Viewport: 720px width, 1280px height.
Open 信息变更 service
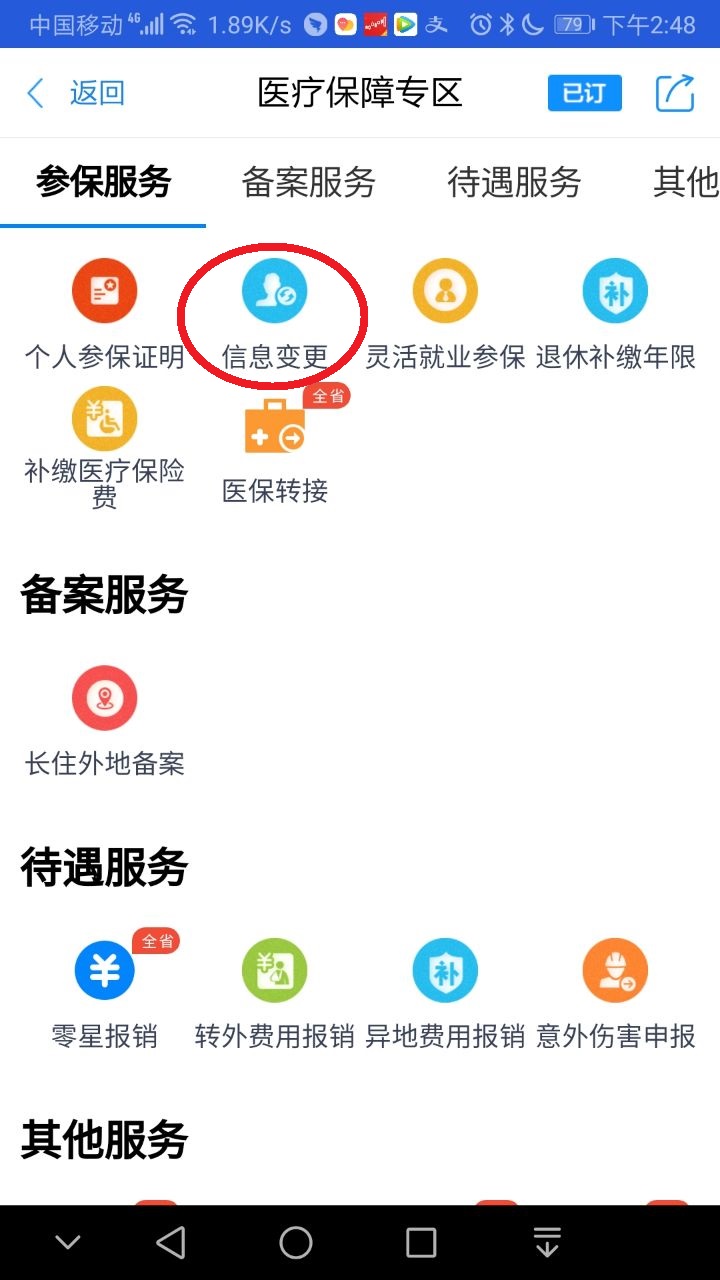click(275, 314)
